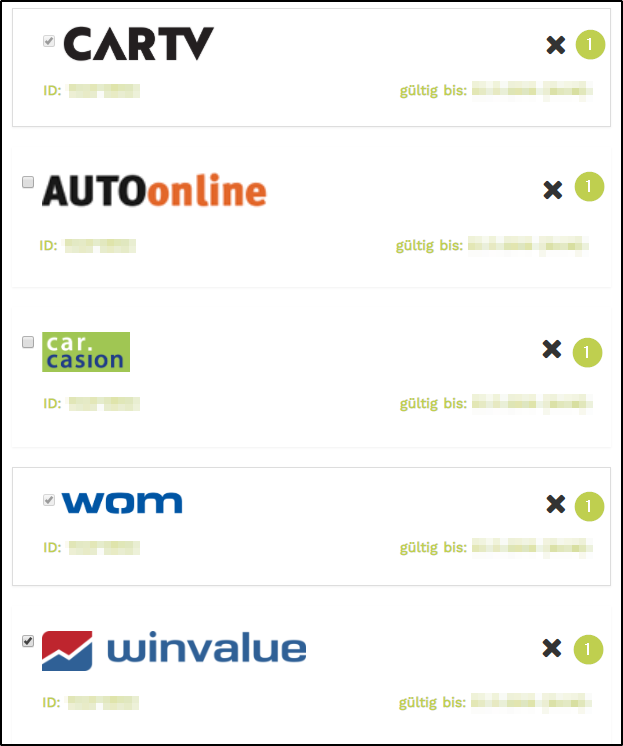Remove the CARTV entry with its X
This screenshot has height=746, width=623.
556,45
